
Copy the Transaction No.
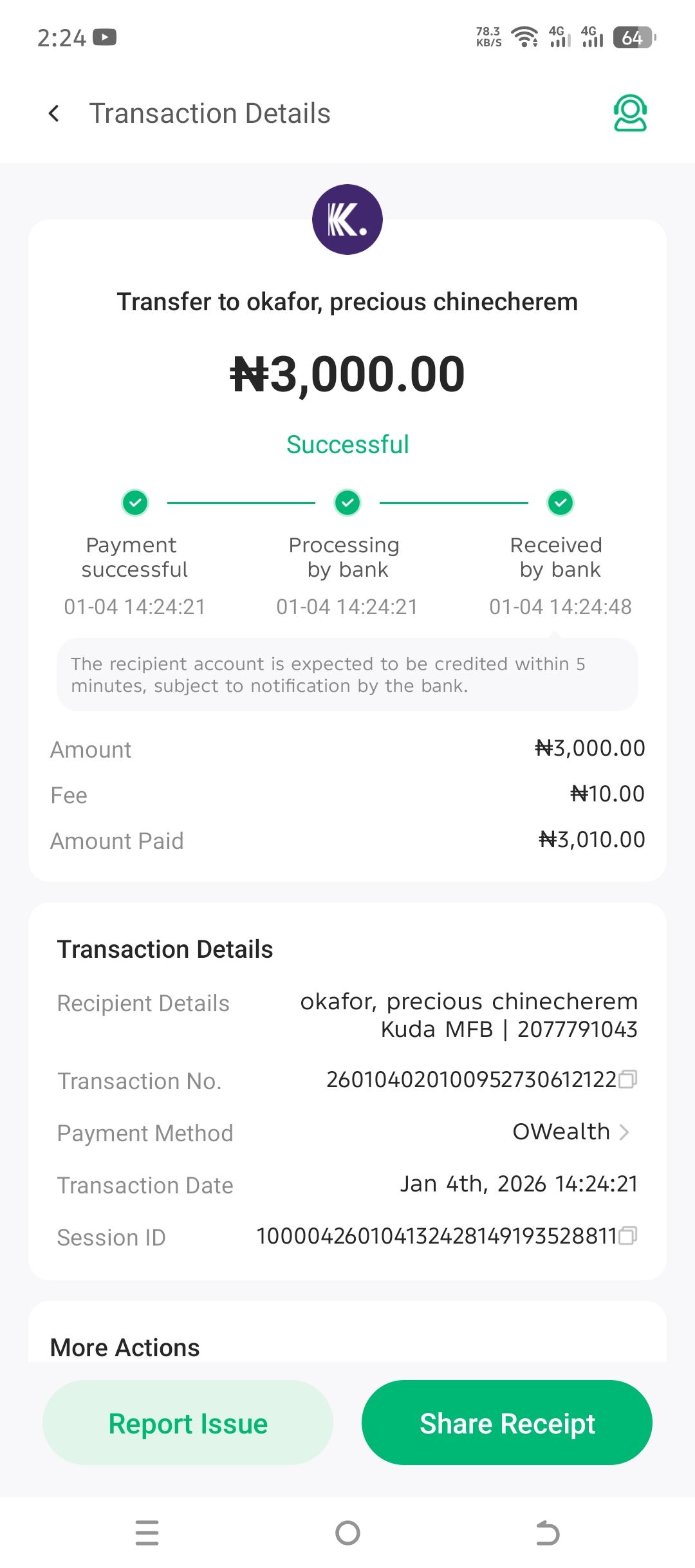(627, 1079)
